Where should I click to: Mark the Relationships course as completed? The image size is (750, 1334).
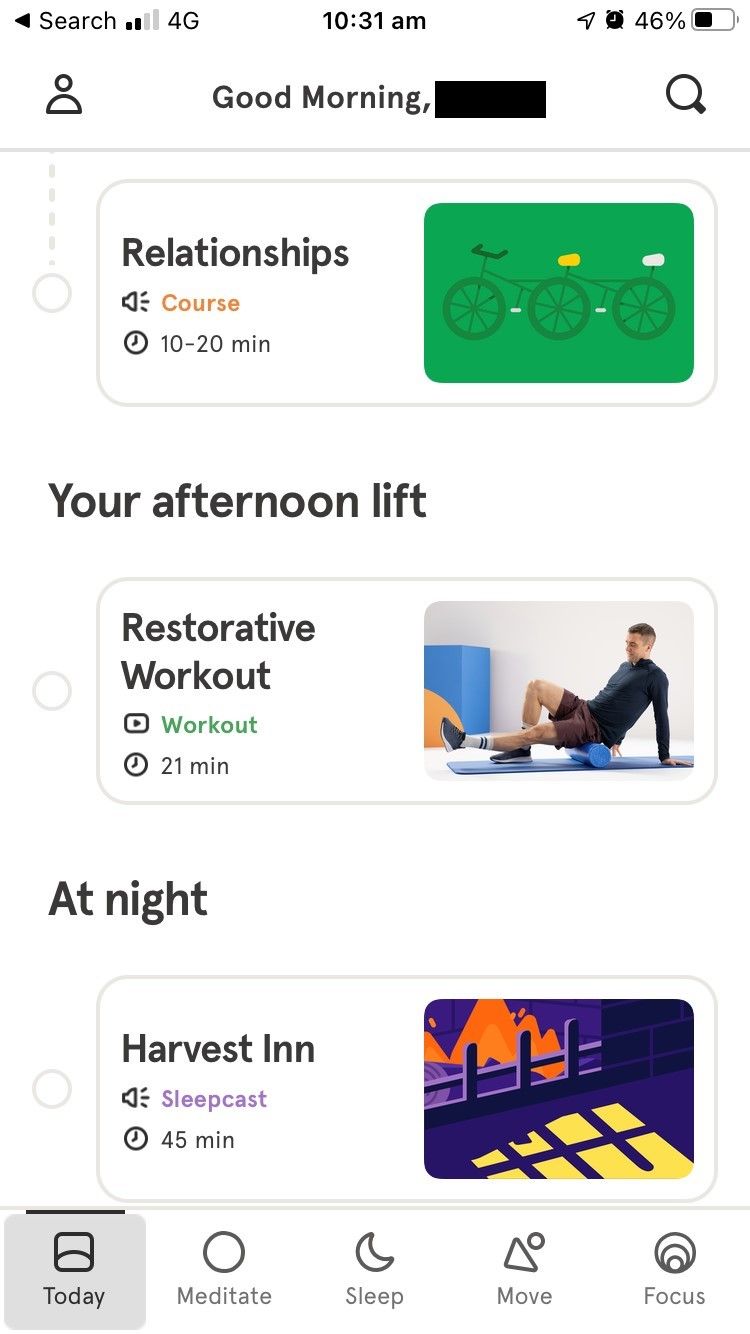click(x=52, y=294)
